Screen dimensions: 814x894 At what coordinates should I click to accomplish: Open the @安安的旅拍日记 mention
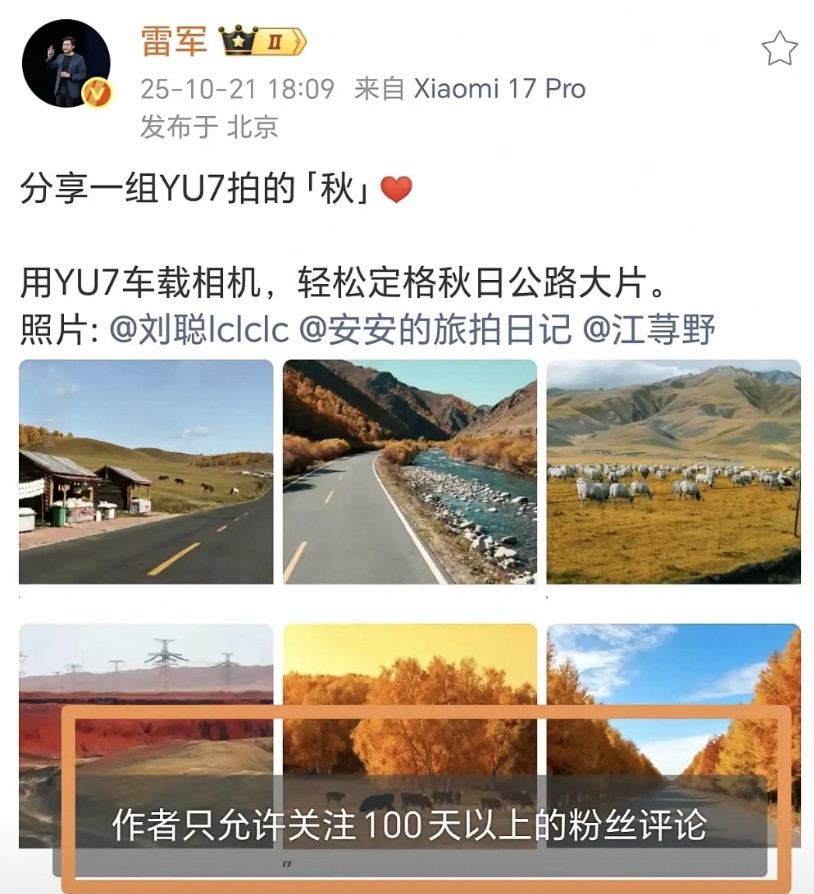[x=436, y=329]
